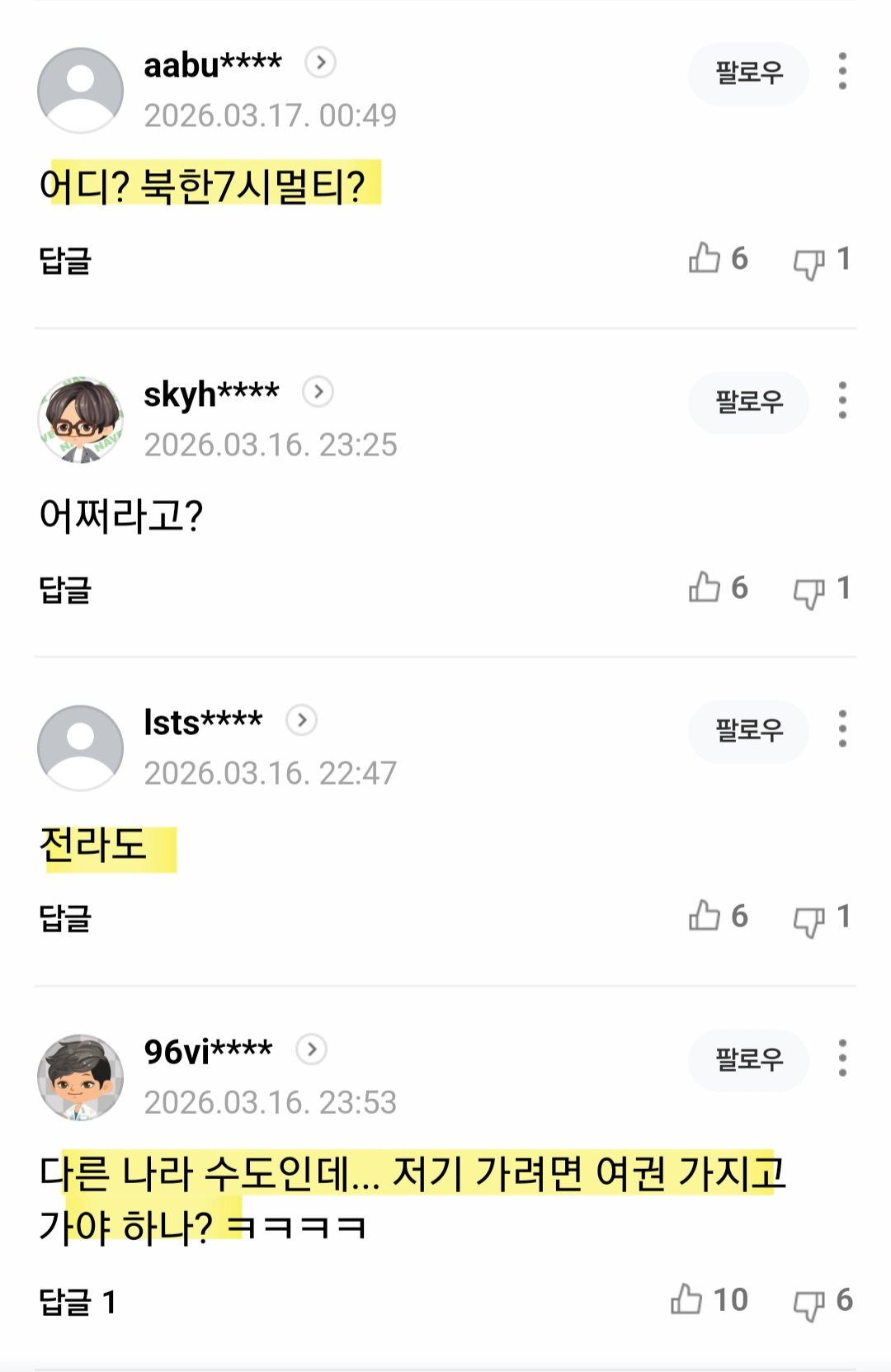Open overflow menu on 96vi**** comment
This screenshot has width=891, height=1372.
(x=842, y=1058)
